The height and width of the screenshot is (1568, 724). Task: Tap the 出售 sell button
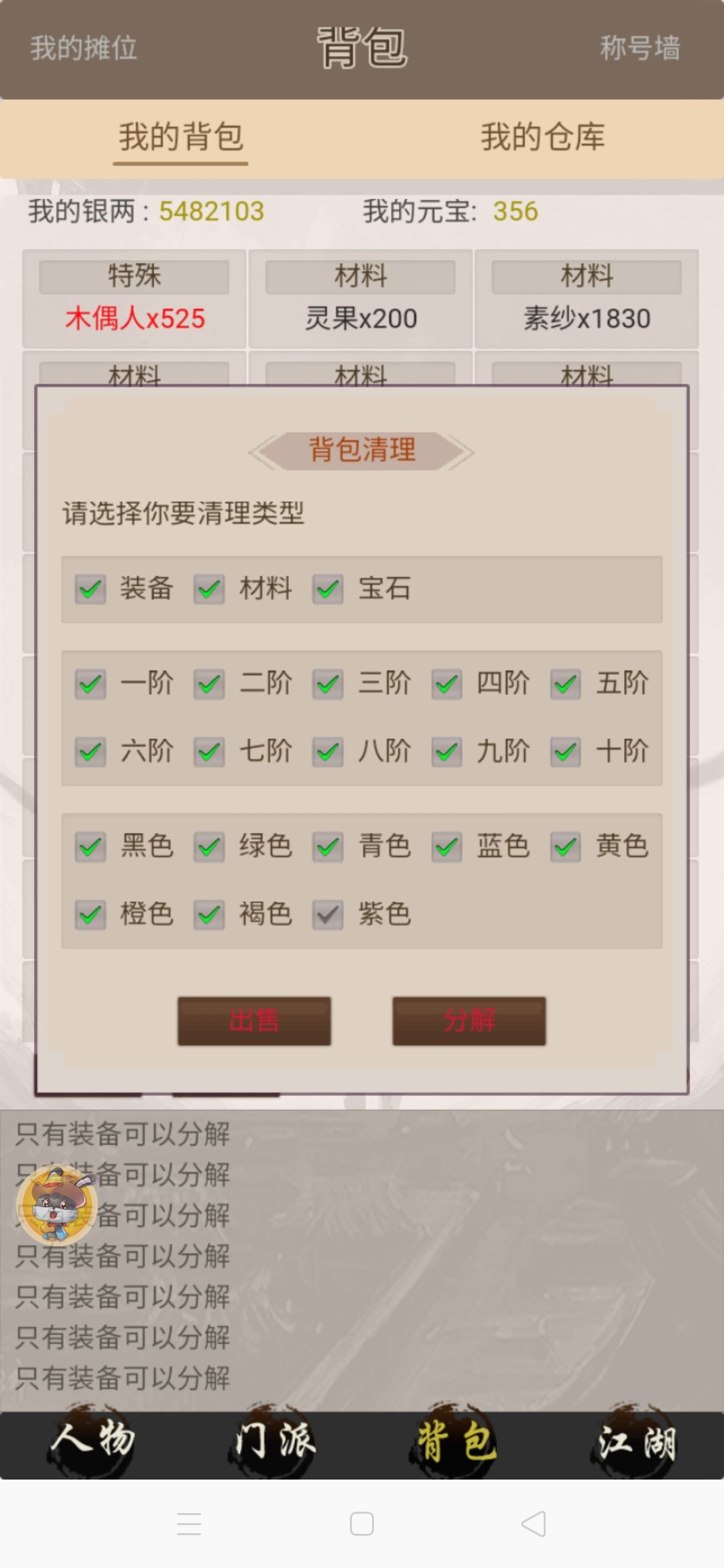(x=254, y=1021)
